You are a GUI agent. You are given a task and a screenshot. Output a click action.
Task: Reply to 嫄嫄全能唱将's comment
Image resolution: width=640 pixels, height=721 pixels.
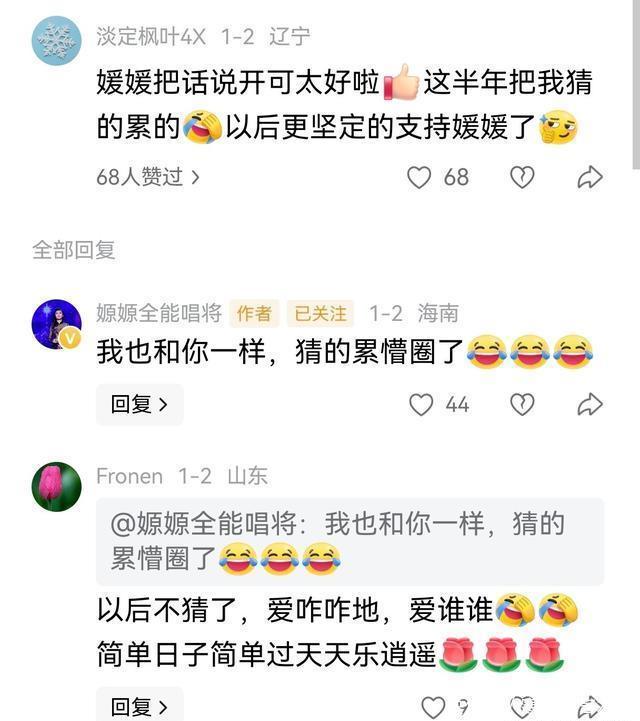139,404
